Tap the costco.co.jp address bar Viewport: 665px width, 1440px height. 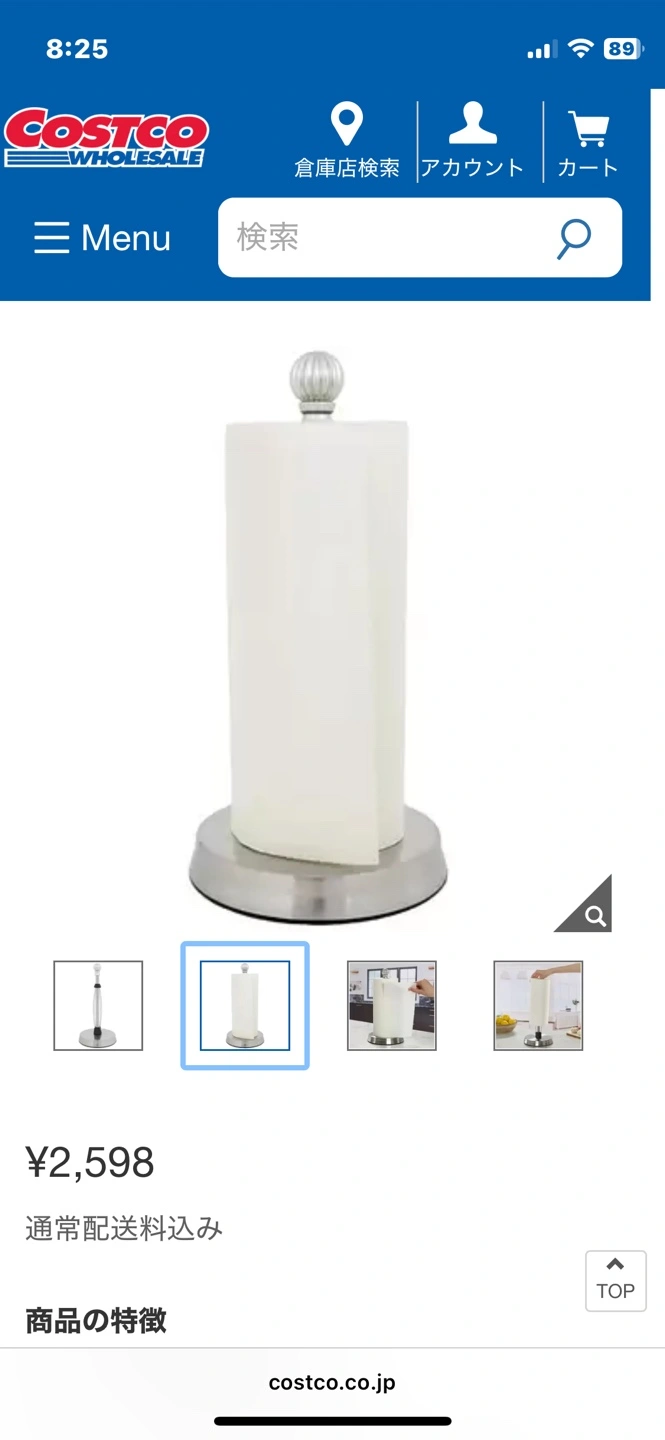pyautogui.click(x=332, y=1383)
